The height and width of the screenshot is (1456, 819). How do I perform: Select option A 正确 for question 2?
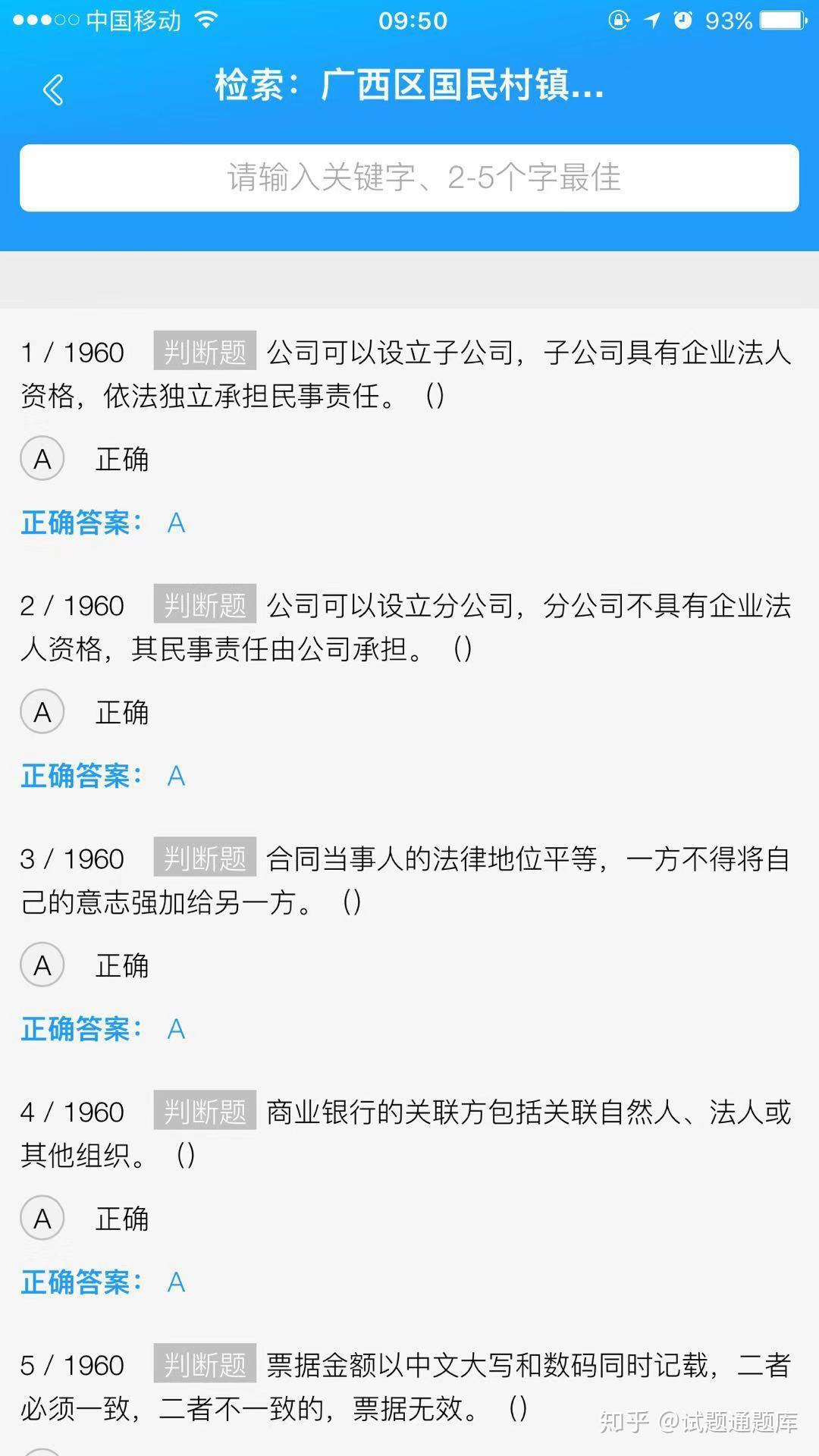click(42, 712)
